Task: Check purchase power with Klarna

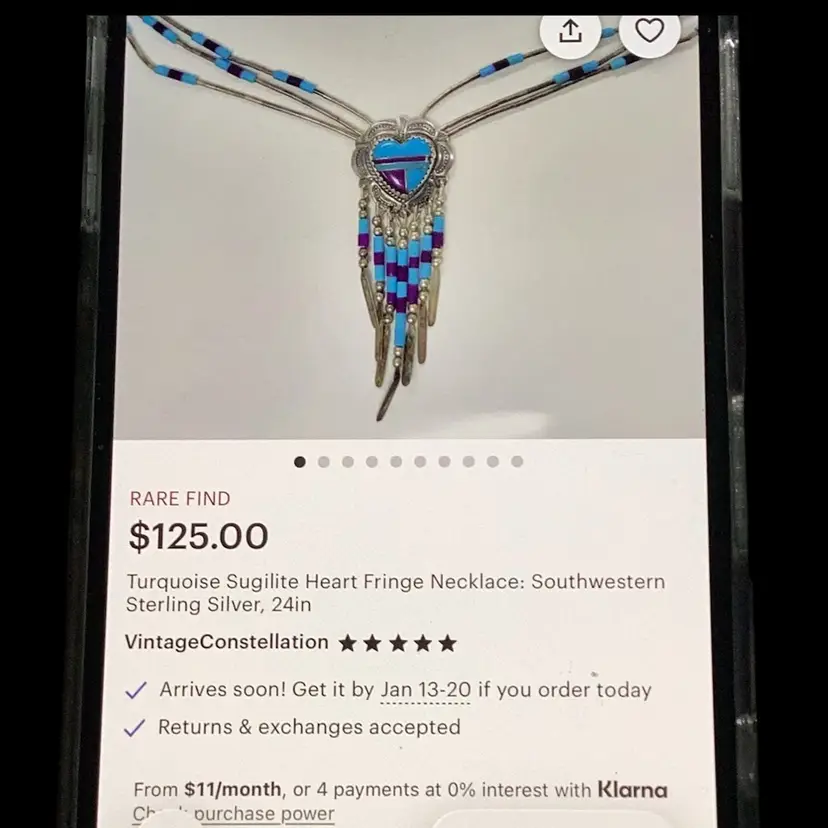Action: point(234,814)
